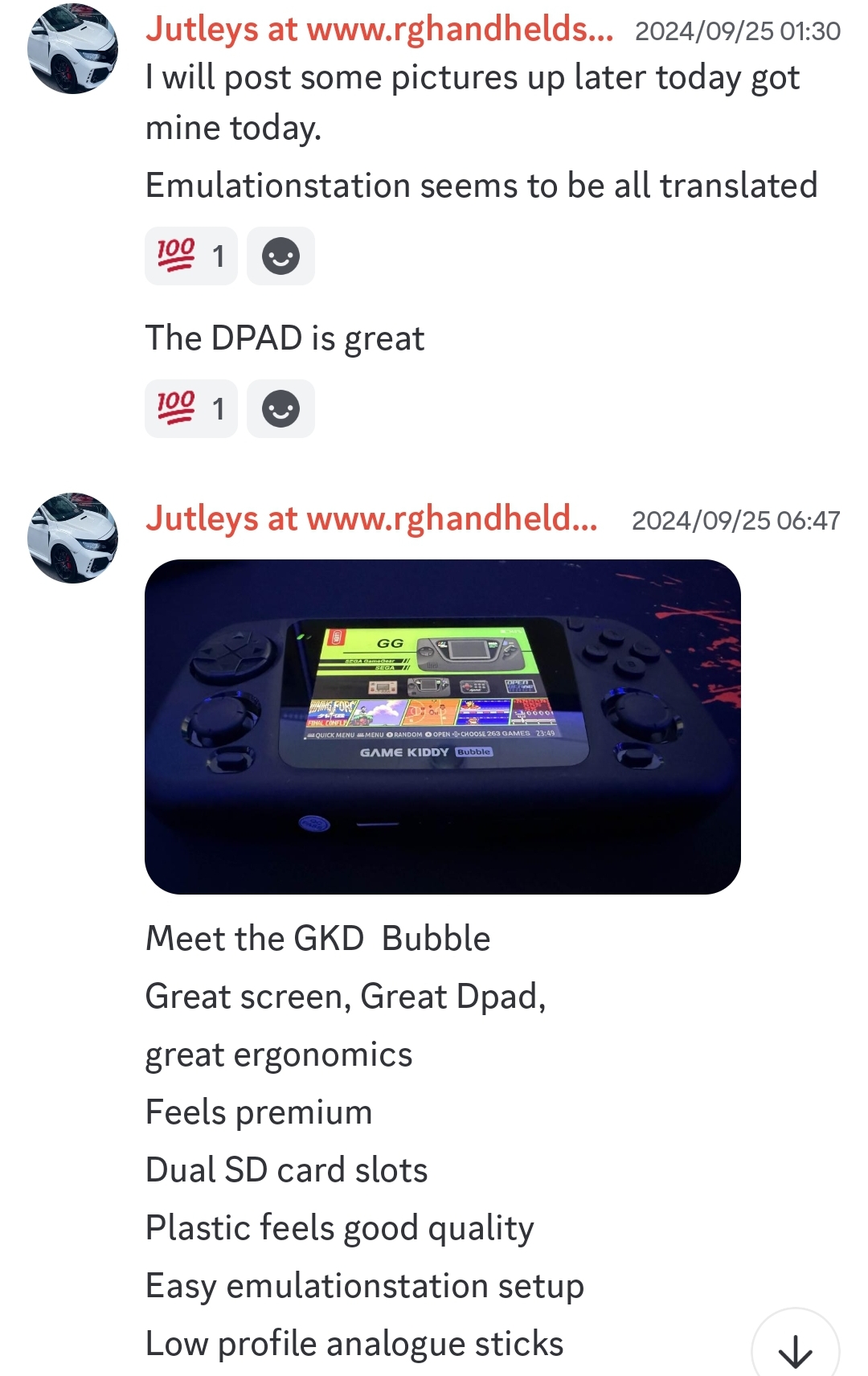Viewport: 868px width, 1376px height.
Task: Open the GKD Bubble photo attachment
Action: click(442, 727)
